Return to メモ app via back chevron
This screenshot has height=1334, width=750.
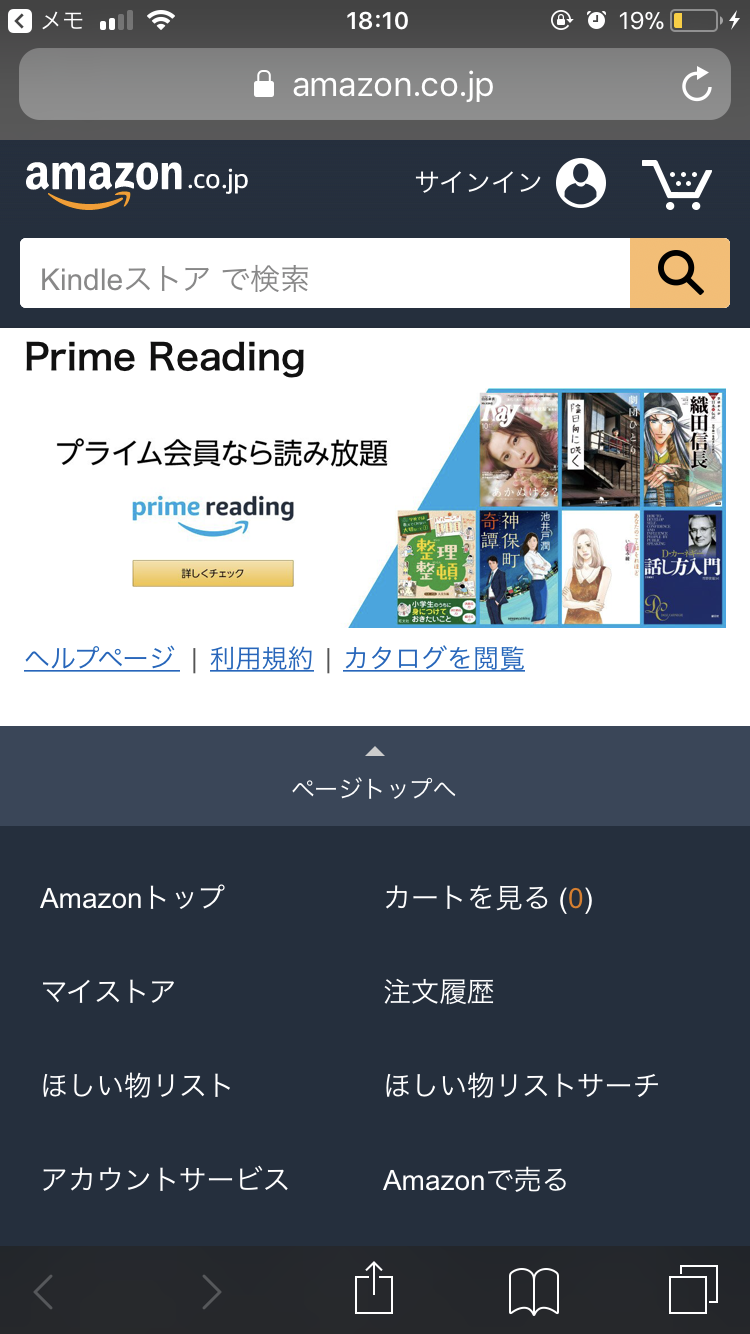click(x=20, y=20)
